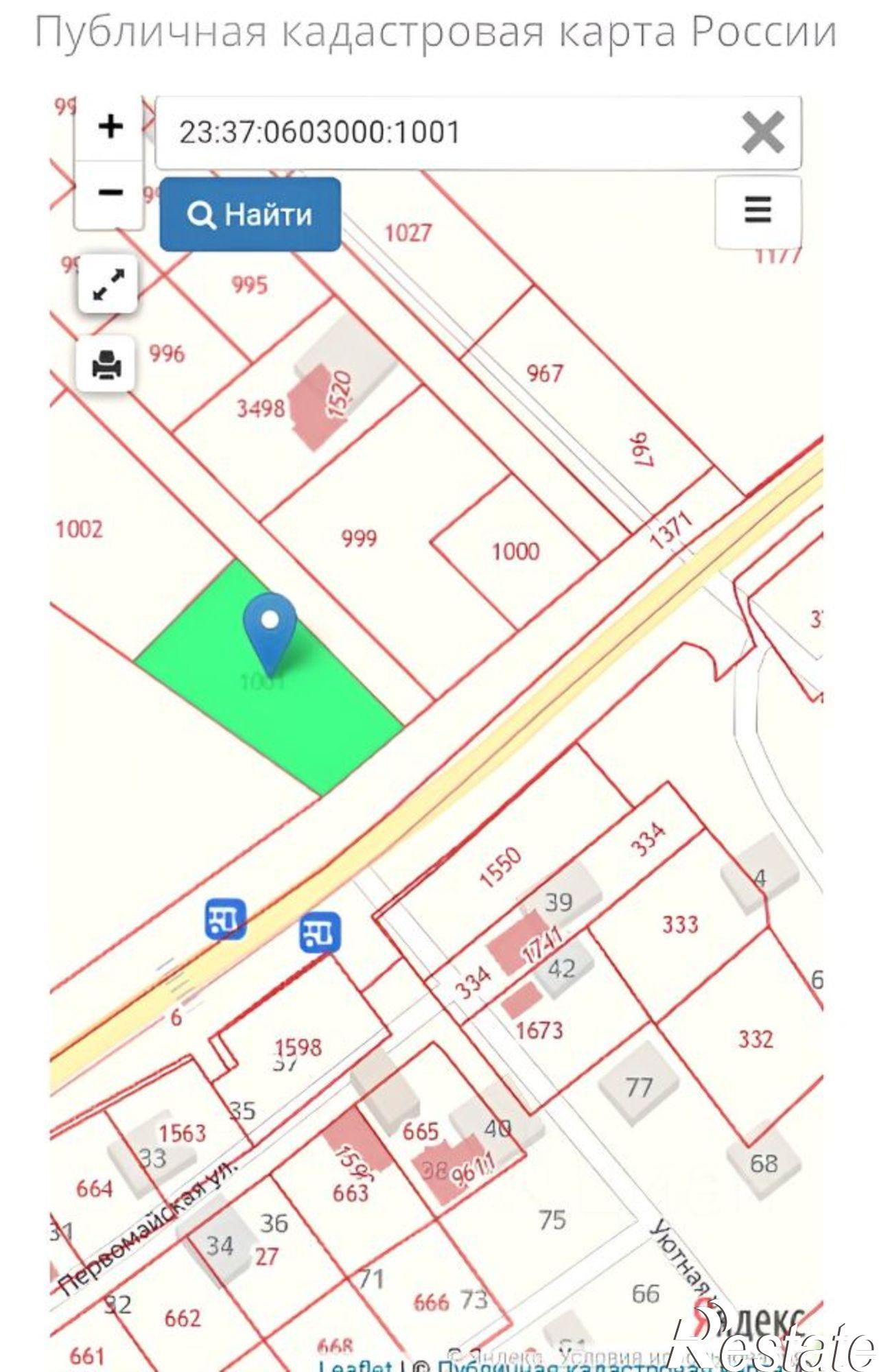This screenshot has width=879, height=1372.
Task: Open the hamburger layers menu
Action: 758,211
